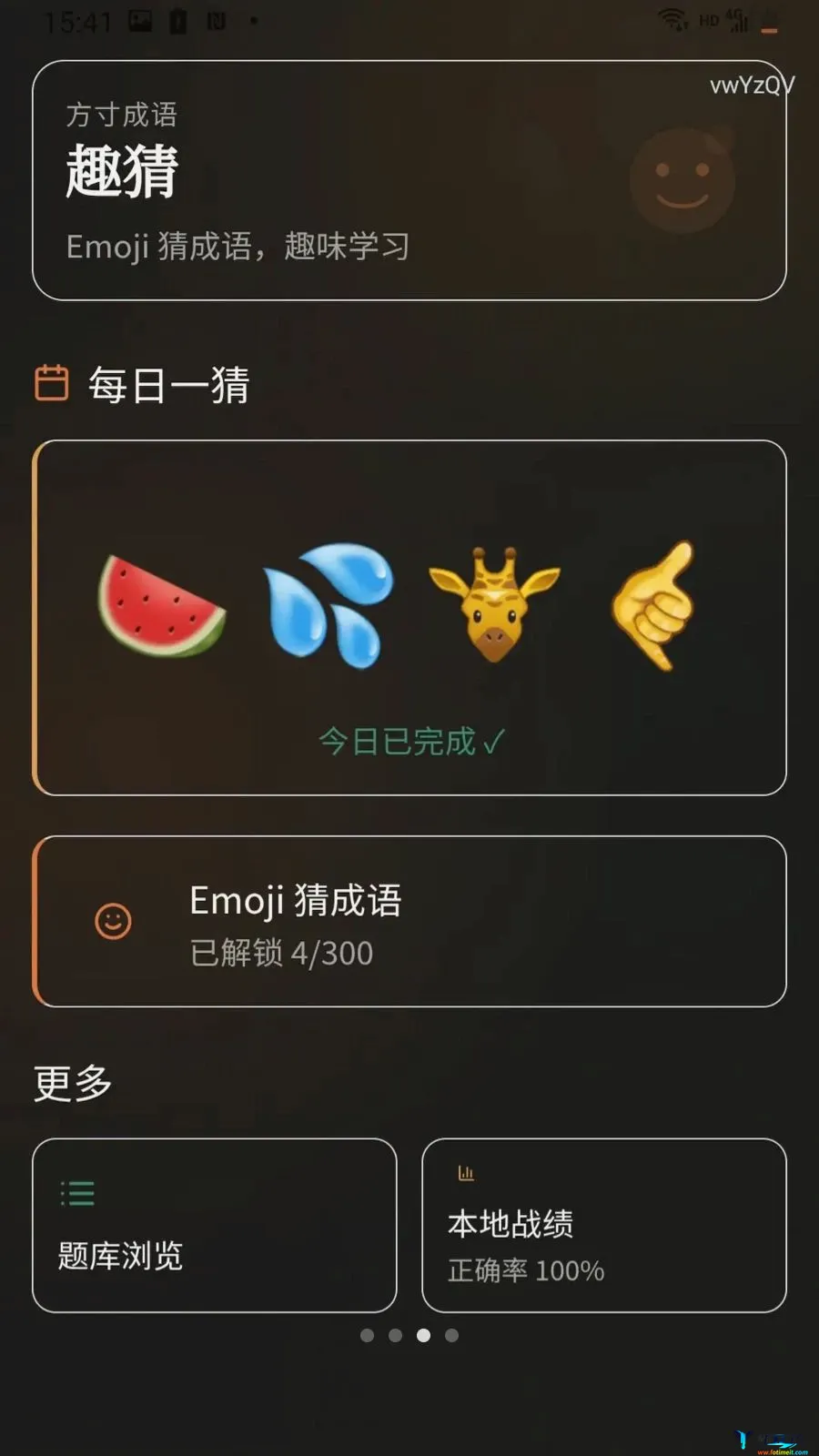Open the 每日一猜 daily emoji puzzle card
819x1456 pixels.
(x=409, y=618)
